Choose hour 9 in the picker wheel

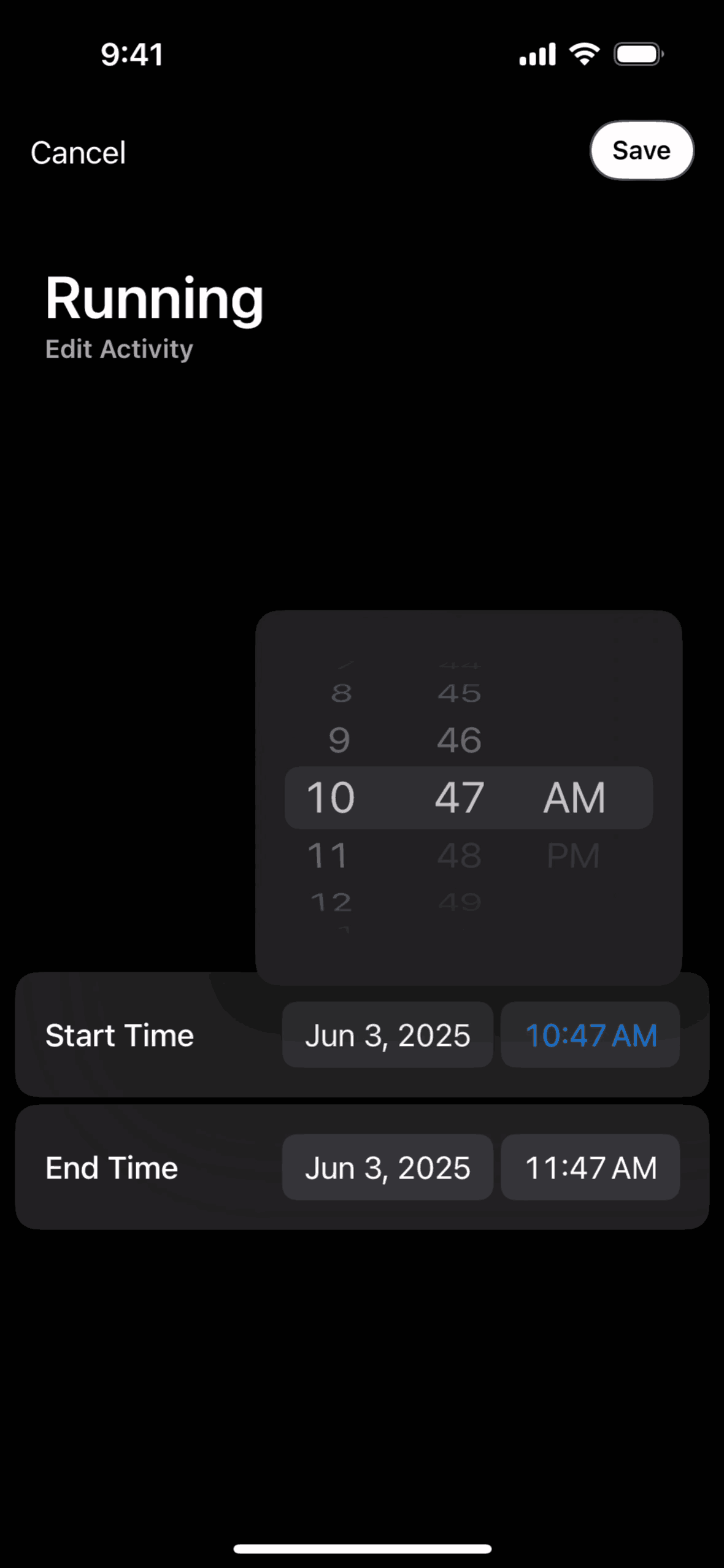click(339, 740)
